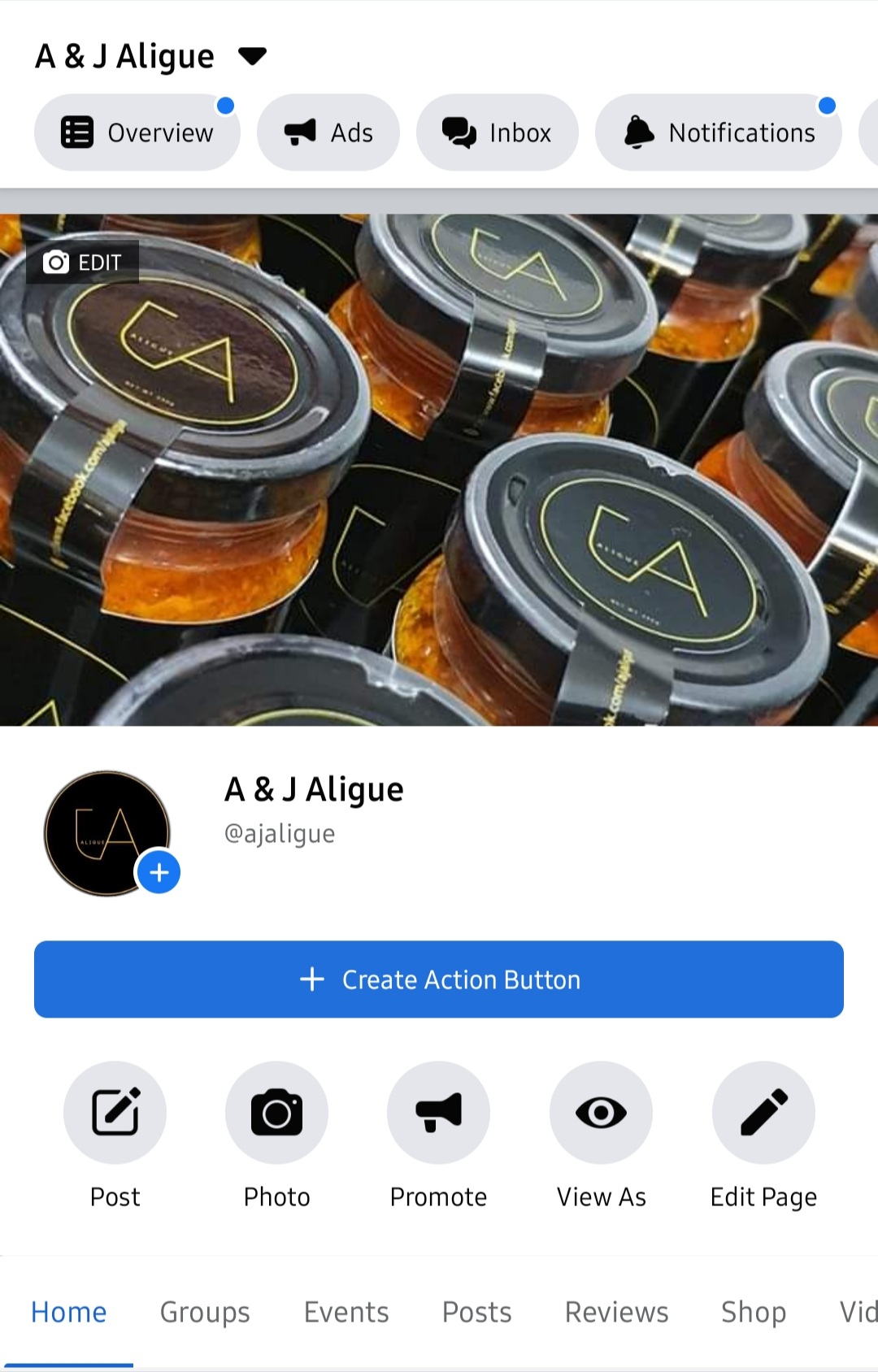
Task: Go to the Ads section
Action: 328,132
